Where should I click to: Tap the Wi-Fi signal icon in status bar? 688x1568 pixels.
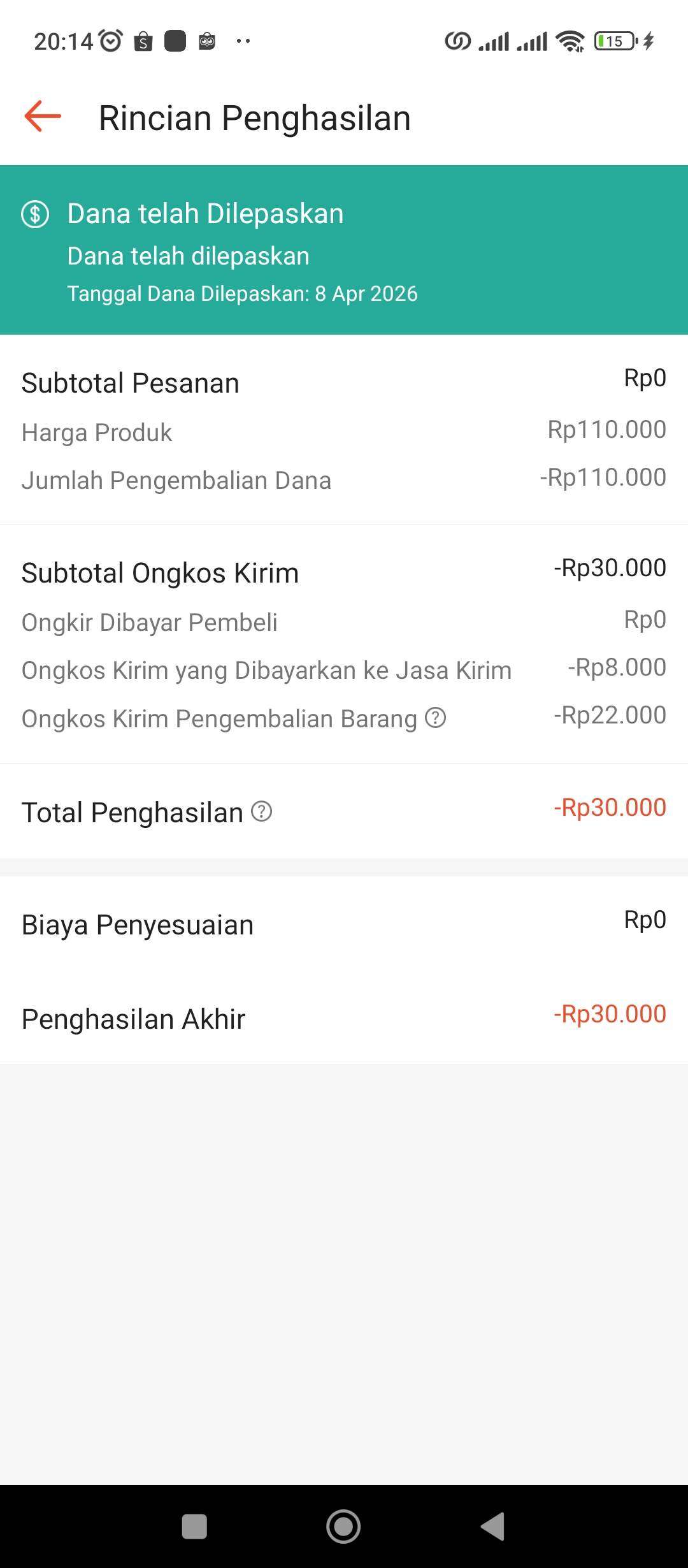[x=569, y=41]
